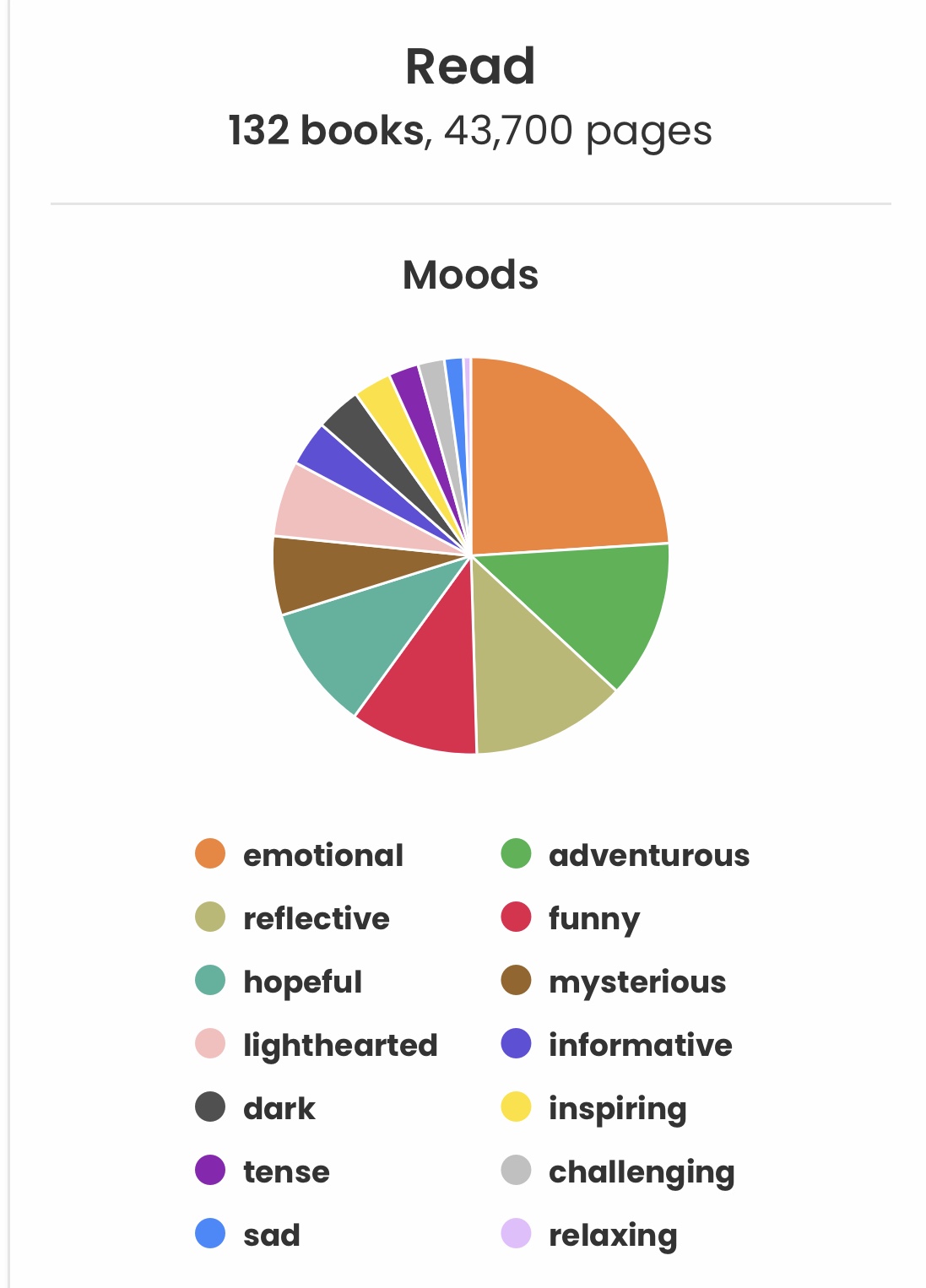Image resolution: width=926 pixels, height=1288 pixels.
Task: Toggle the adventurous legend item
Action: (625, 854)
